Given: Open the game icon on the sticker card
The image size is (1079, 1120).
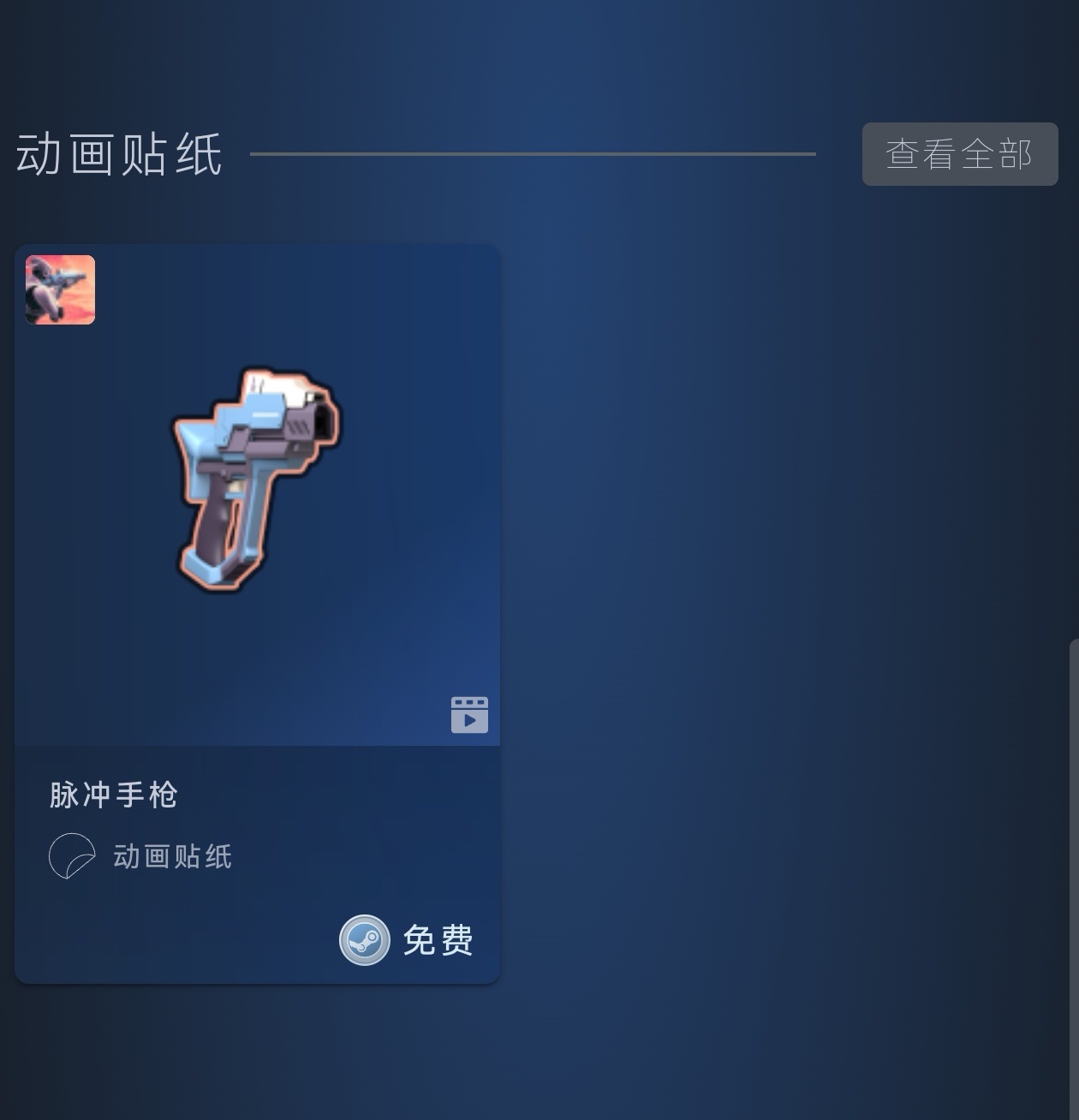Looking at the screenshot, I should pyautogui.click(x=60, y=289).
